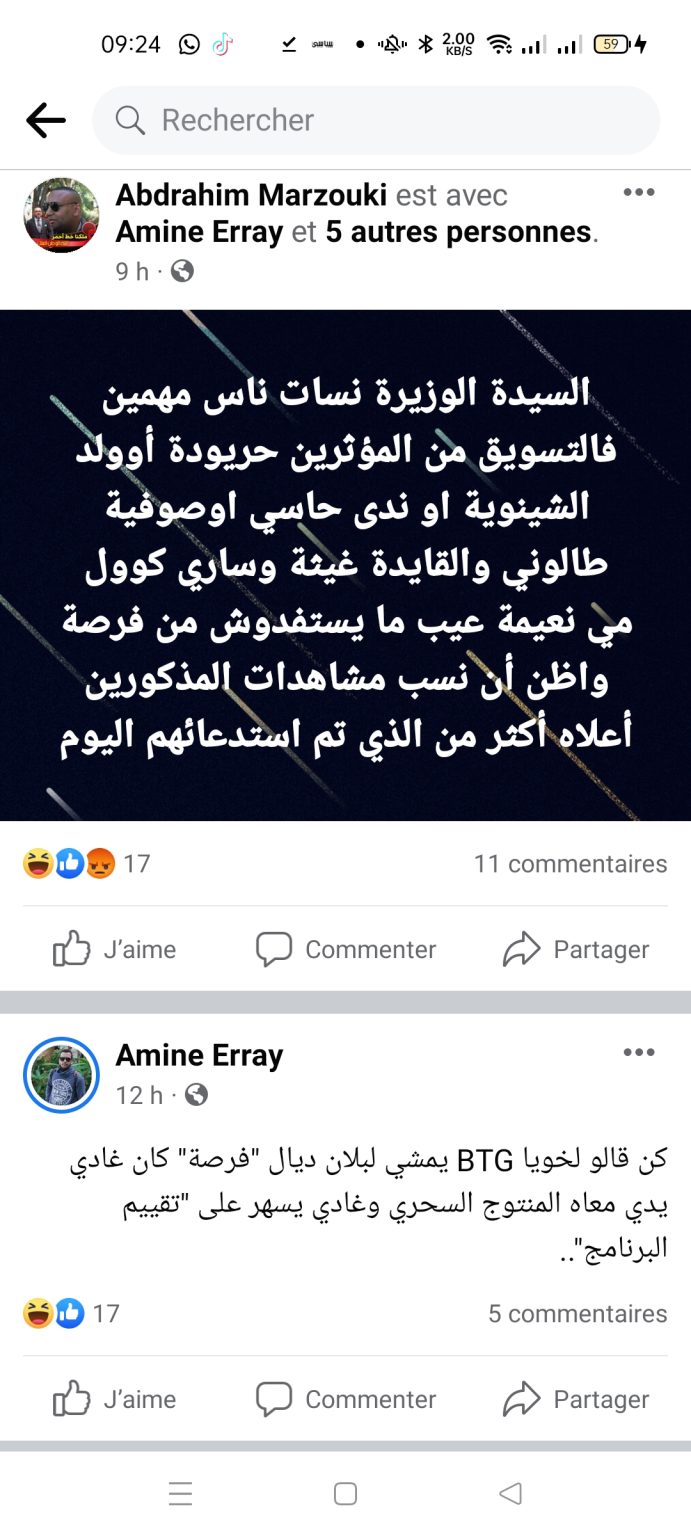691x1536 pixels.
Task: Open options menu on Amine Erray's post
Action: [638, 1053]
